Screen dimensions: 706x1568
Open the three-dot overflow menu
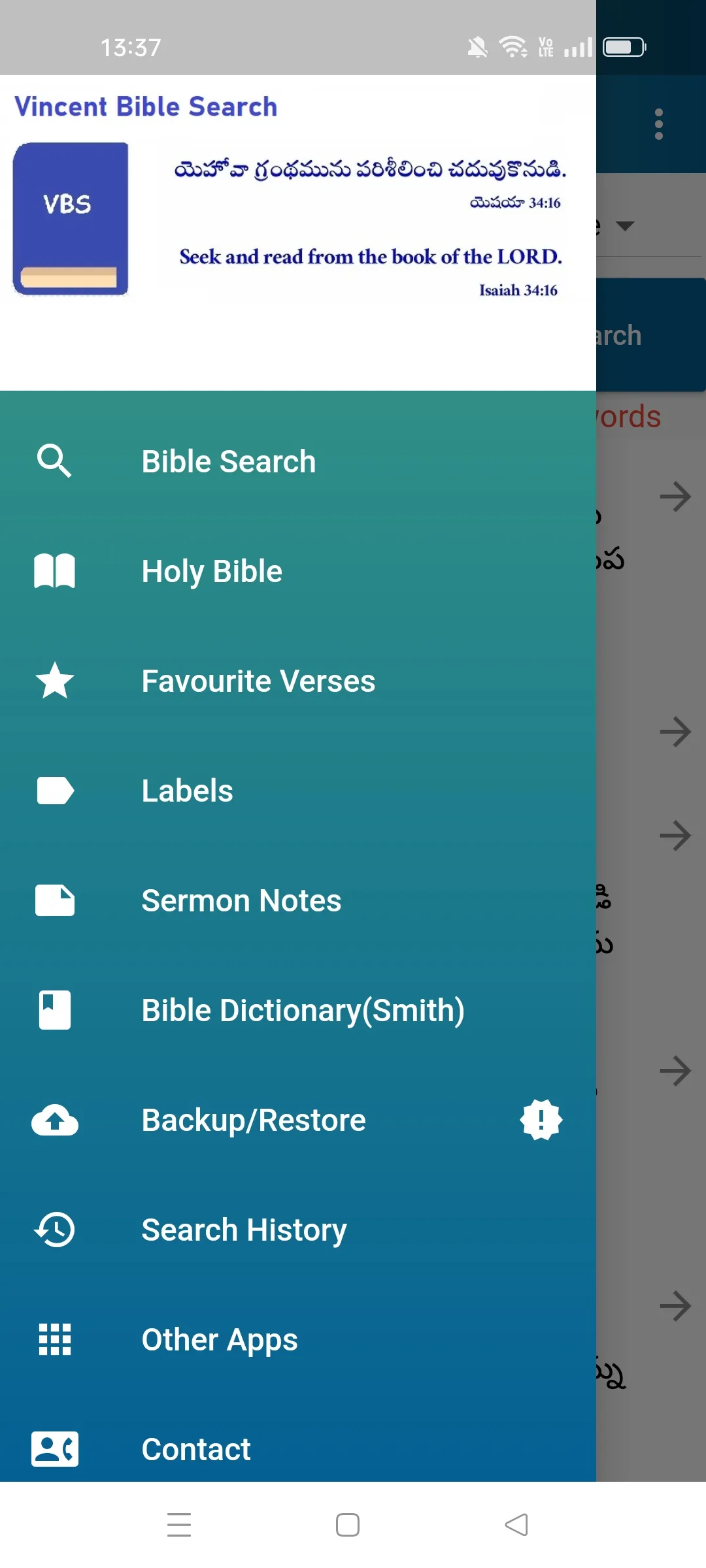coord(658,124)
